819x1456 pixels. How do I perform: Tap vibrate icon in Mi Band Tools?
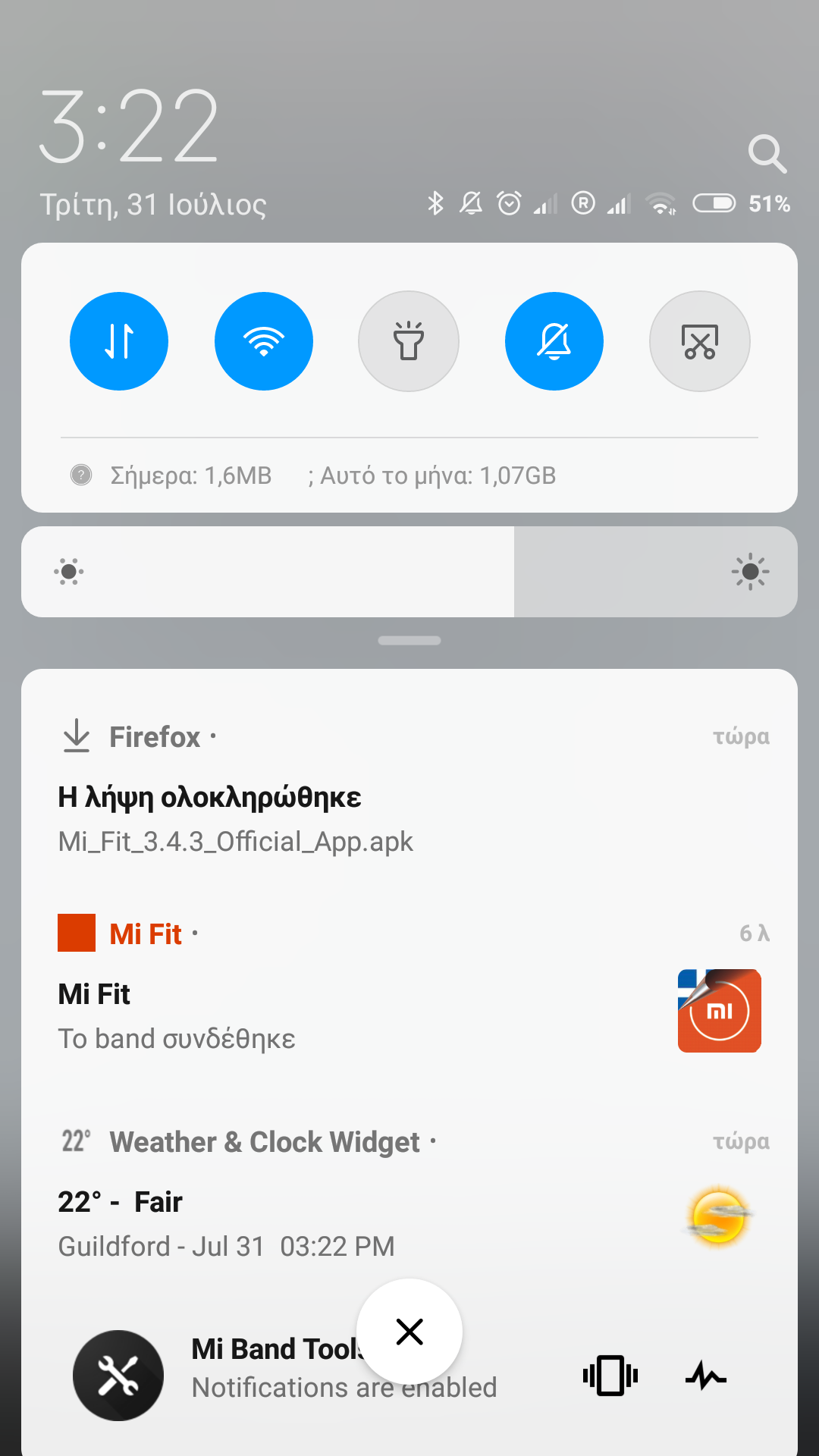click(x=610, y=1376)
